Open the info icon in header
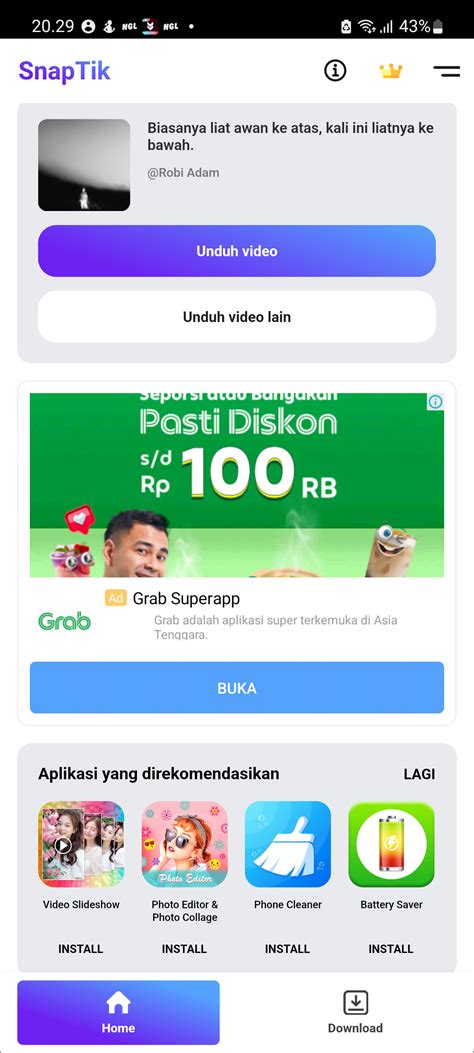The image size is (474, 1053). point(335,71)
